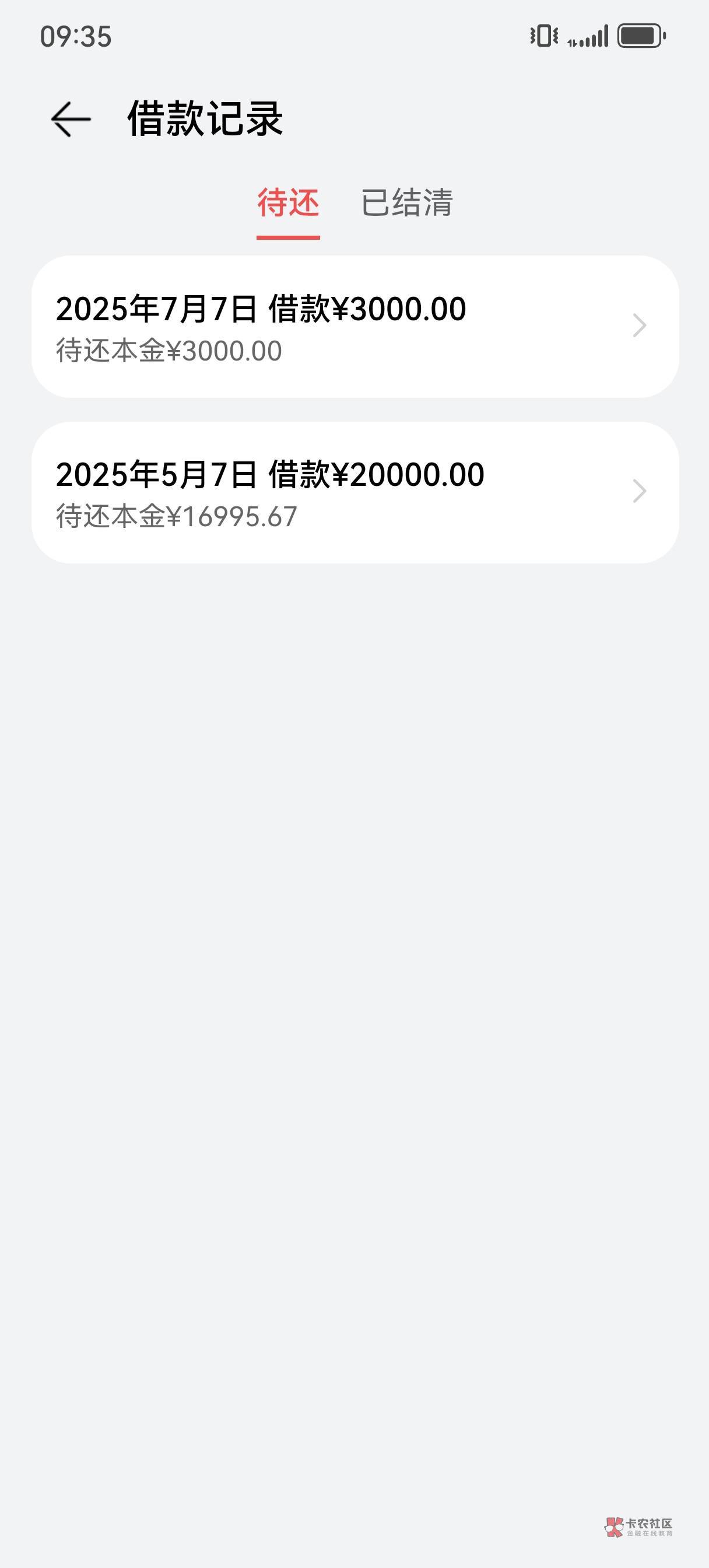
Task: Go back using the top-left arrow
Action: point(71,118)
